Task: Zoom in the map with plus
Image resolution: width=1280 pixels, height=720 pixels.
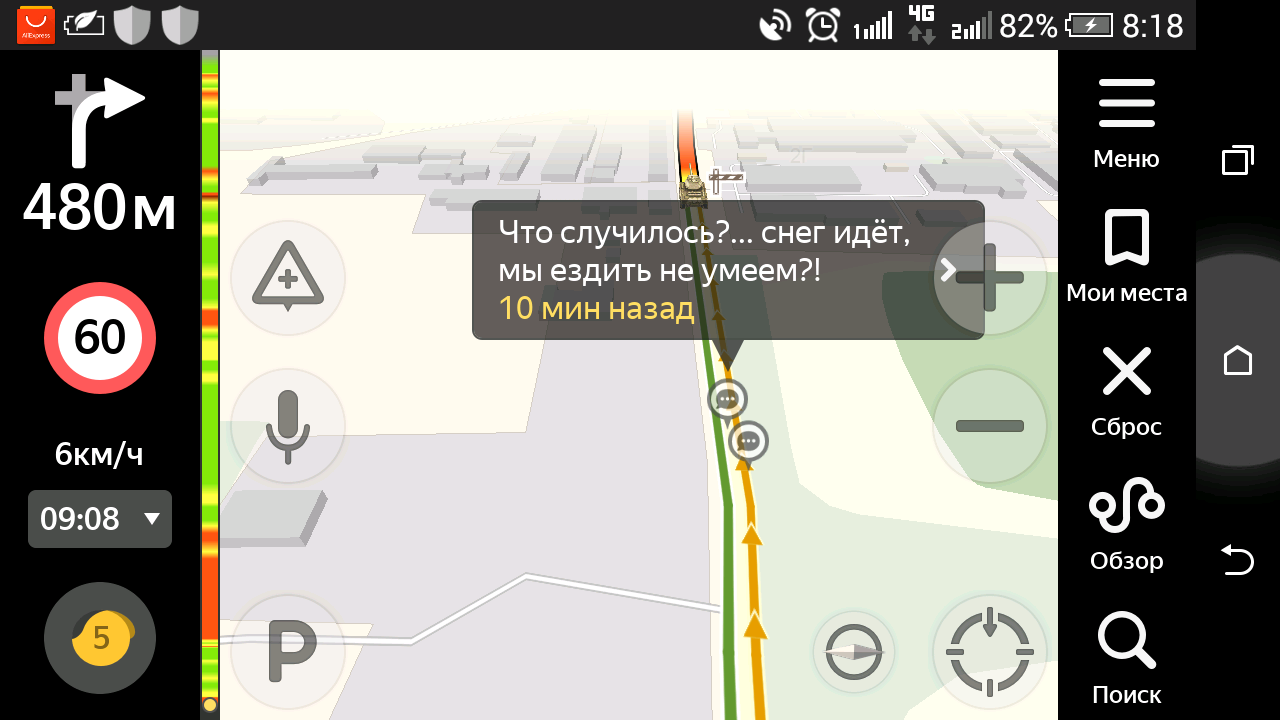Action: (990, 277)
